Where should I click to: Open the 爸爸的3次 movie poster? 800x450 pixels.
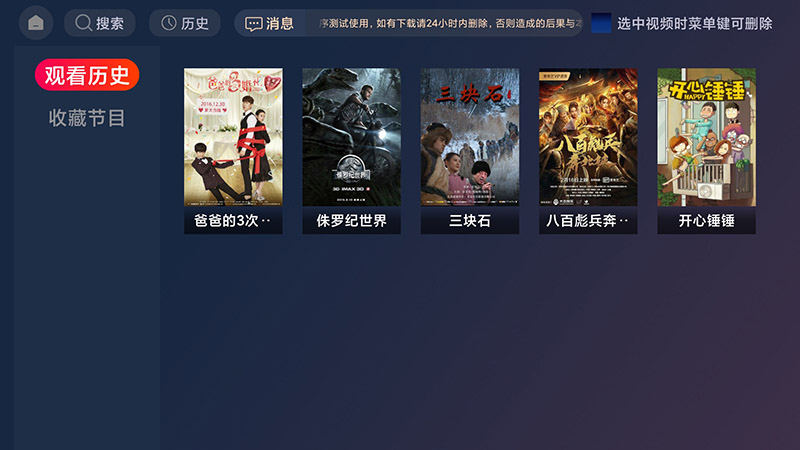[x=233, y=150]
